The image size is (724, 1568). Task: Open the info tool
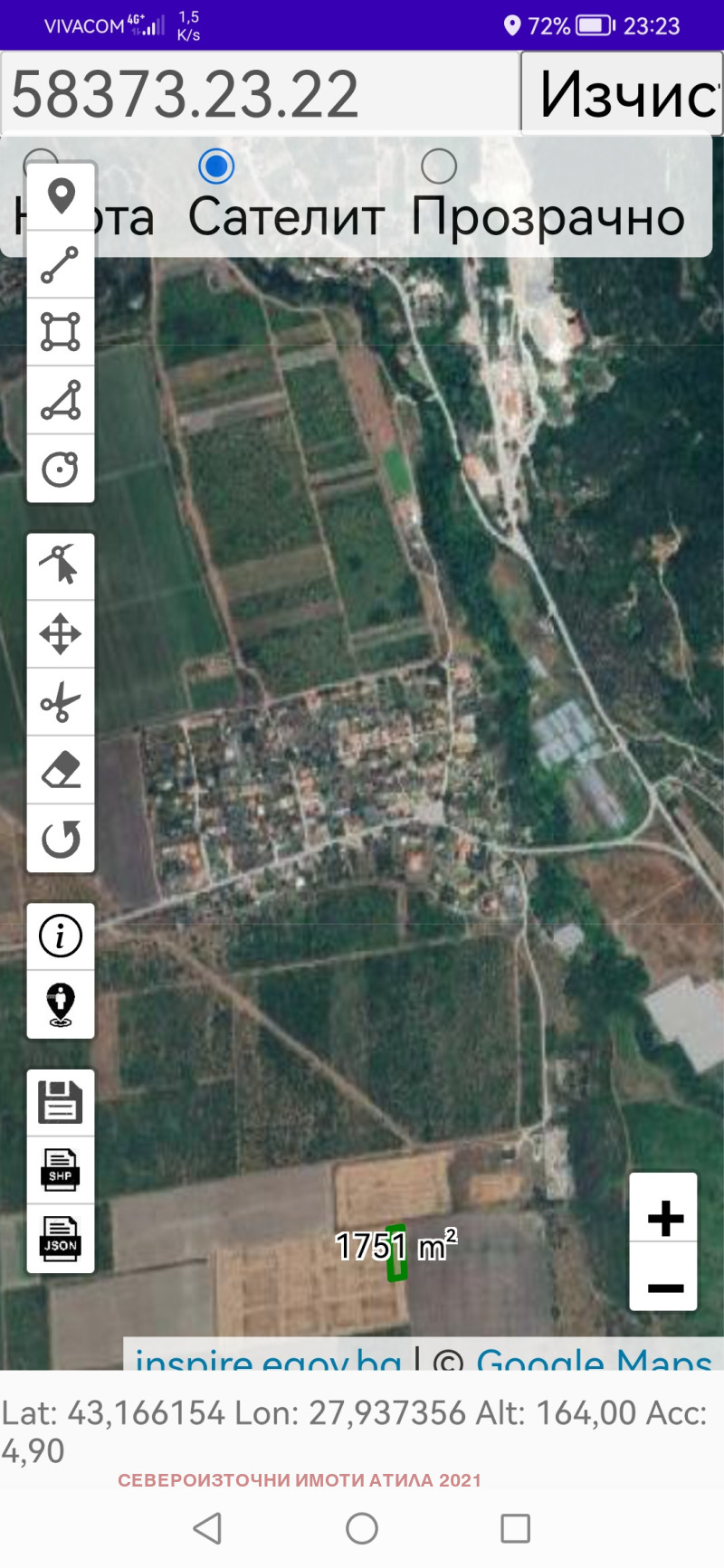click(x=61, y=936)
